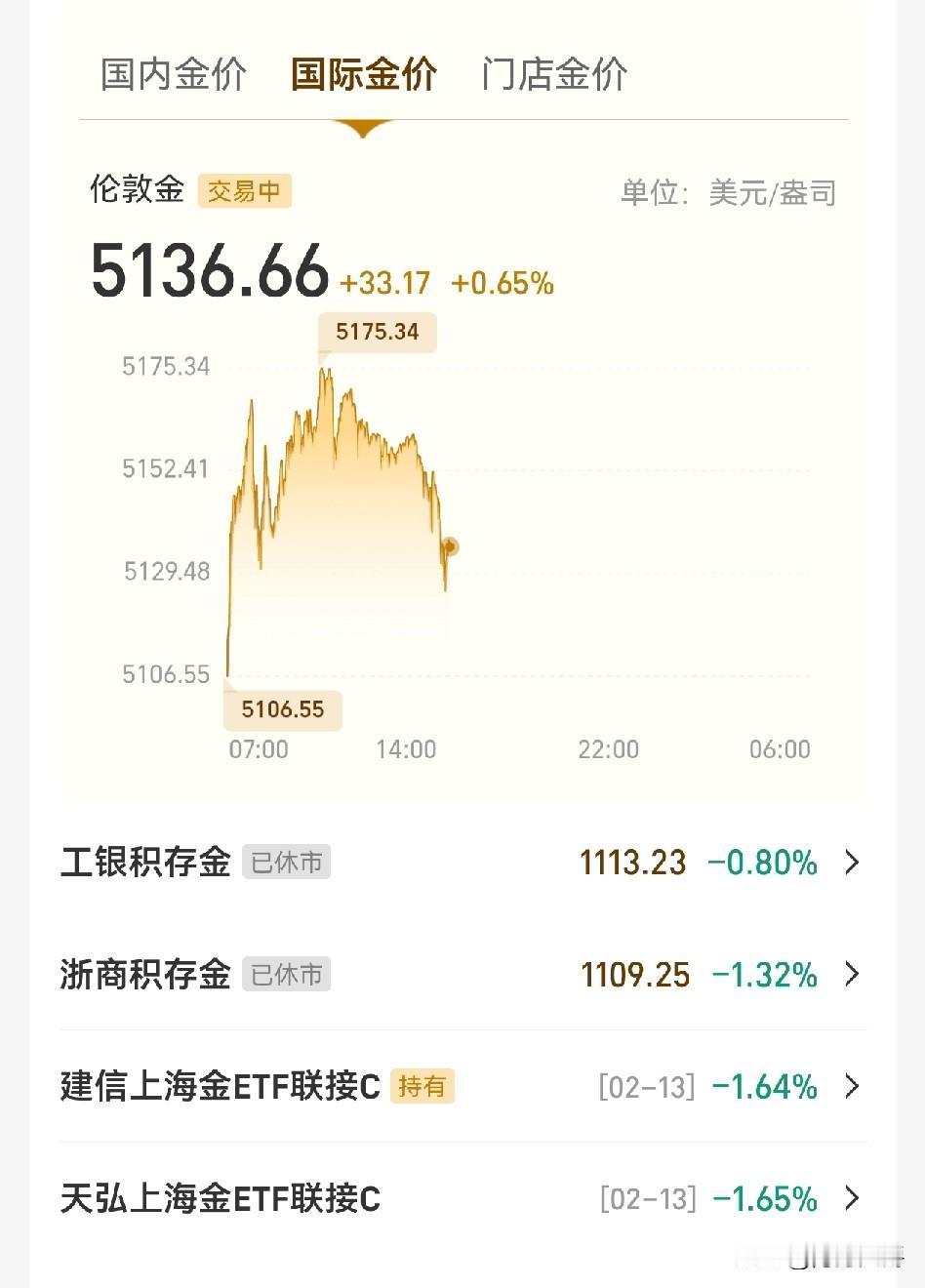Click the 持有 badge on 建信上海金ETF联接C

[x=422, y=1087]
